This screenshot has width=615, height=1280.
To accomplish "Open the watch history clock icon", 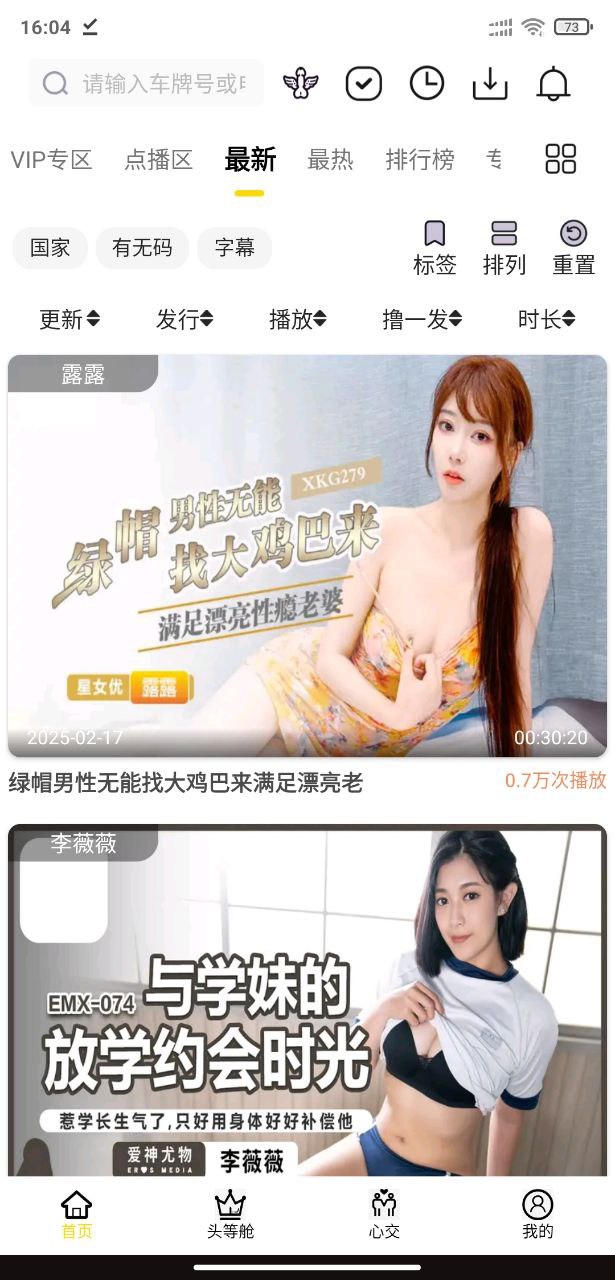I will pyautogui.click(x=427, y=84).
